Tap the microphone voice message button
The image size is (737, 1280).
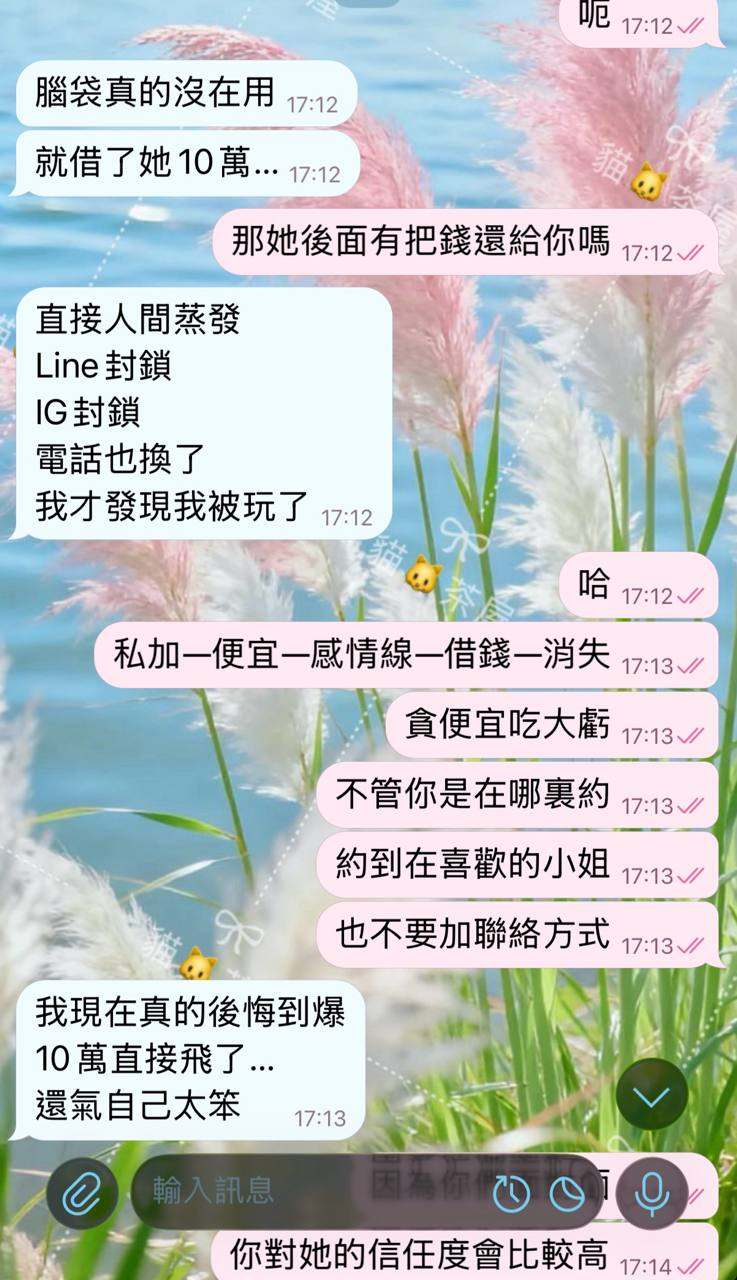pos(652,1193)
